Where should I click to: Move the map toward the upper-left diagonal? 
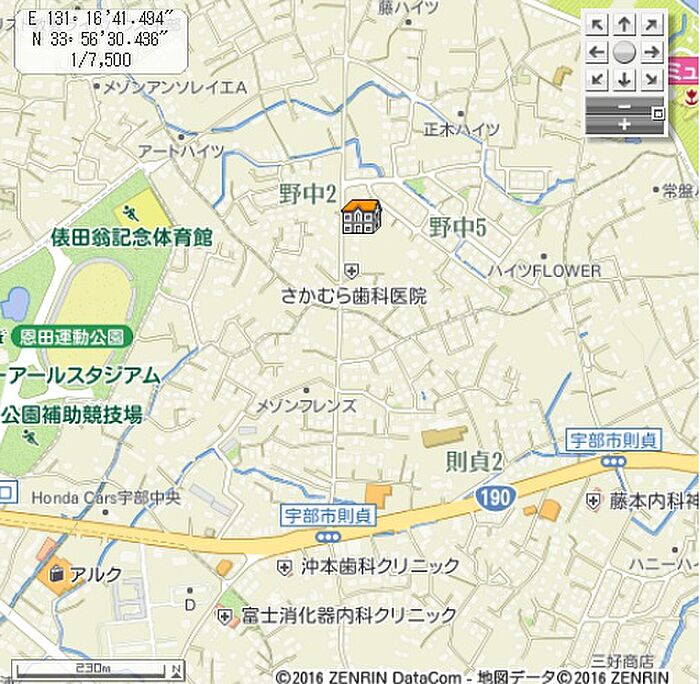[x=597, y=24]
